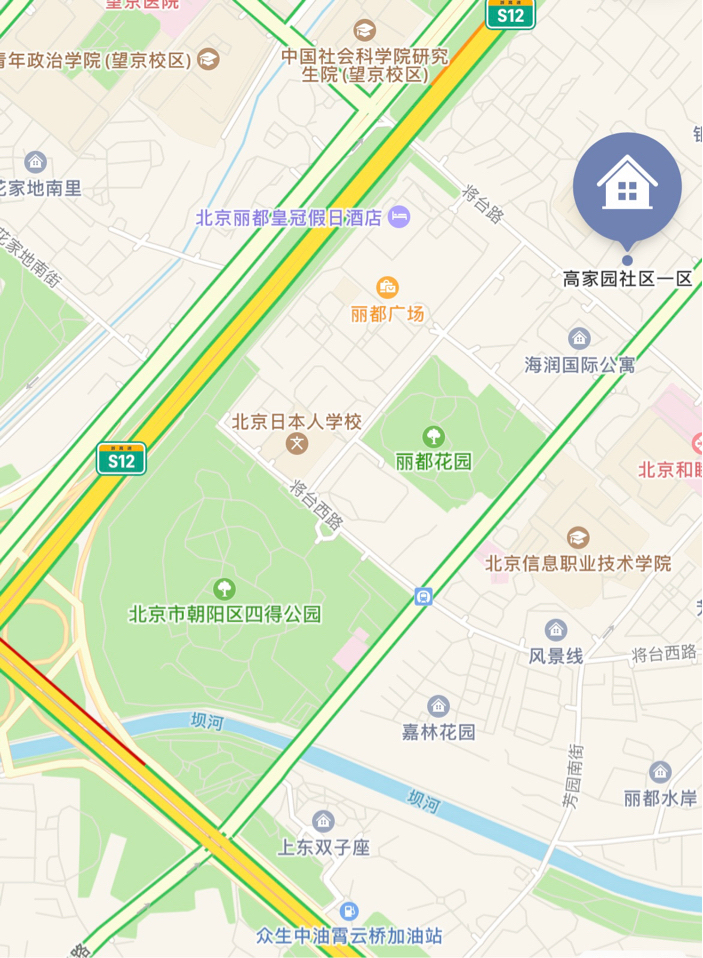Tap the 花家地南里 residence marker
The width and height of the screenshot is (703, 958).
pyautogui.click(x=36, y=162)
